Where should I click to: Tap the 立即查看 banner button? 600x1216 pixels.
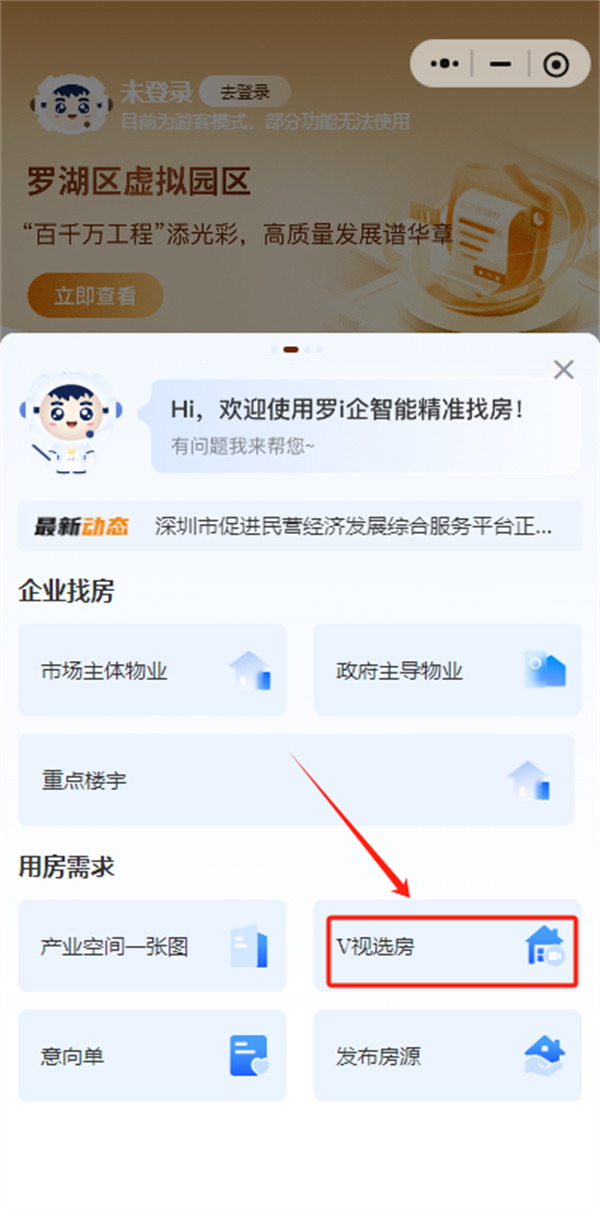tap(95, 296)
